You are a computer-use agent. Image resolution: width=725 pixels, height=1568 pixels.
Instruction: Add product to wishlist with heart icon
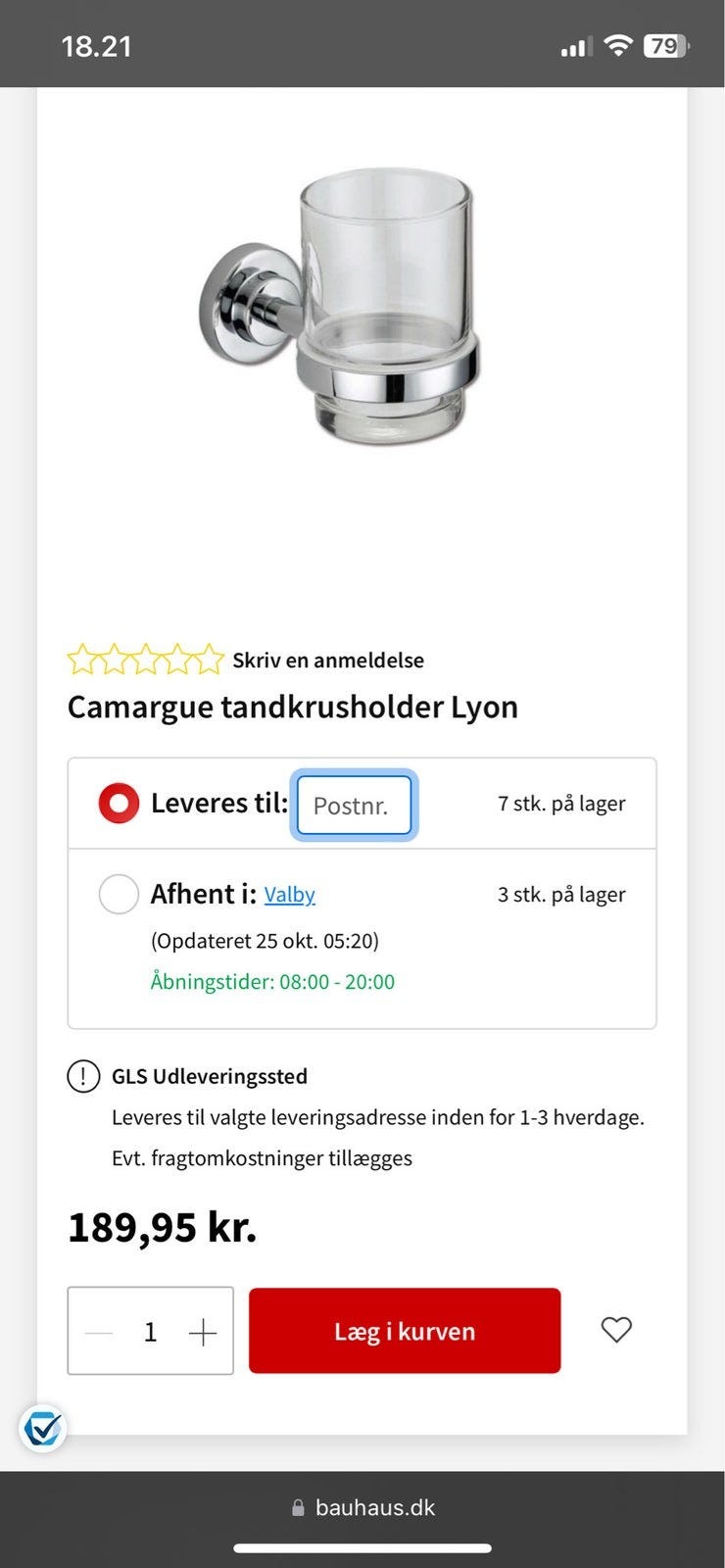click(x=616, y=1330)
